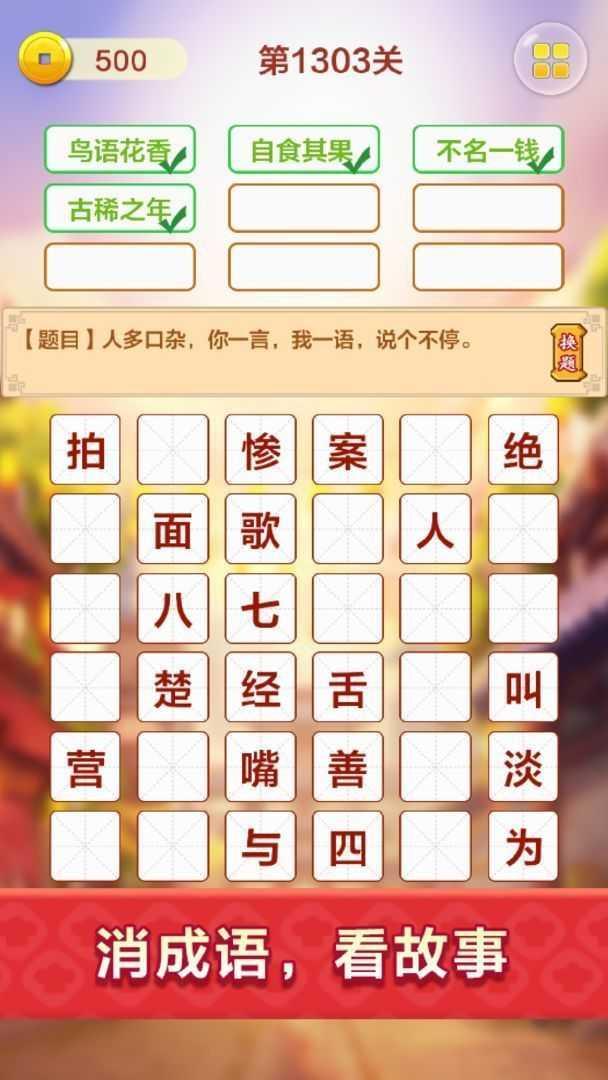Select the character tile 舌
This screenshot has width=608, height=1080.
348,687
